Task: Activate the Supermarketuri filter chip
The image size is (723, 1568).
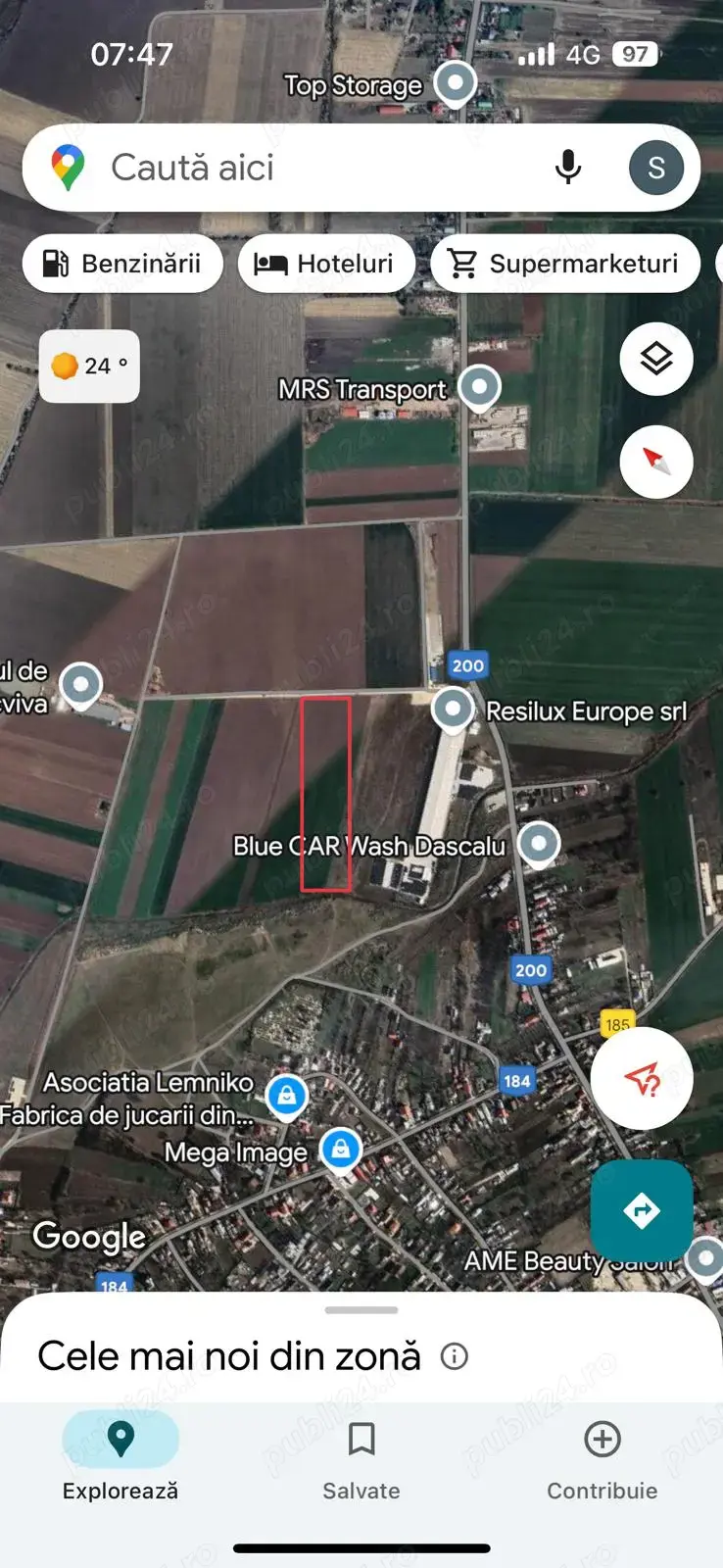Action: point(565,263)
